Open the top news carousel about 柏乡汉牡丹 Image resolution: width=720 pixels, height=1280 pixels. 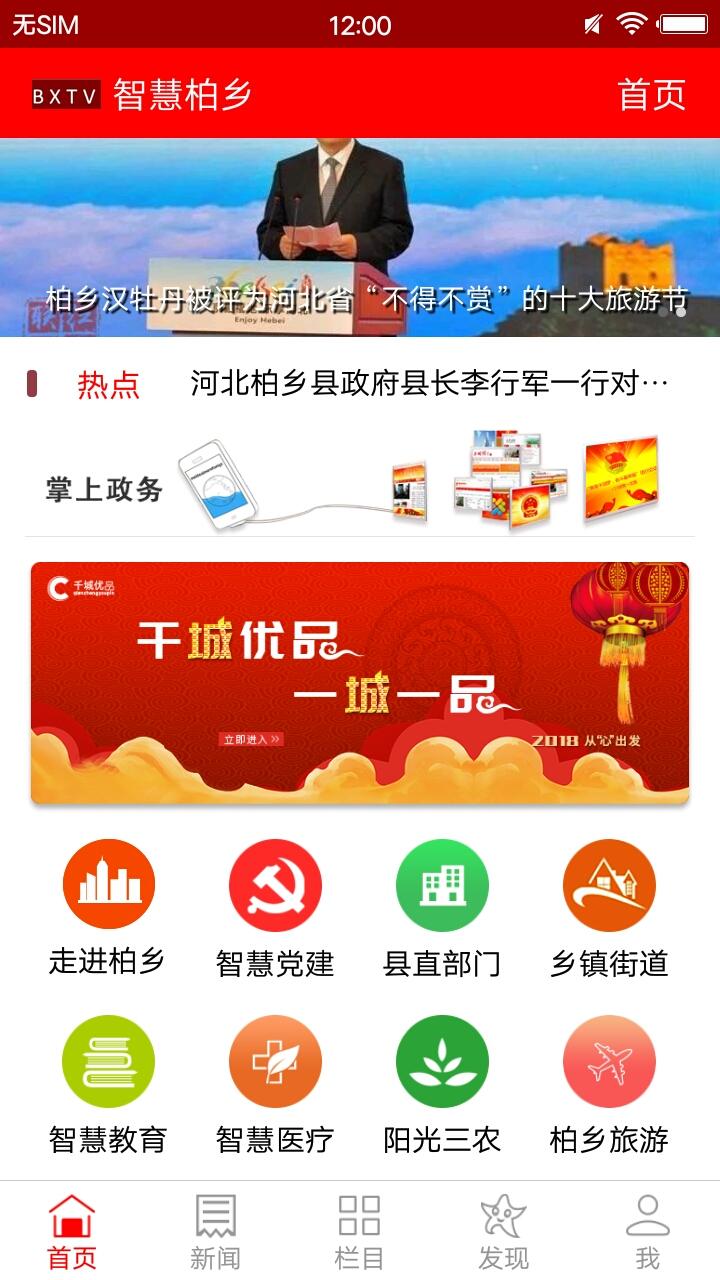(x=360, y=238)
